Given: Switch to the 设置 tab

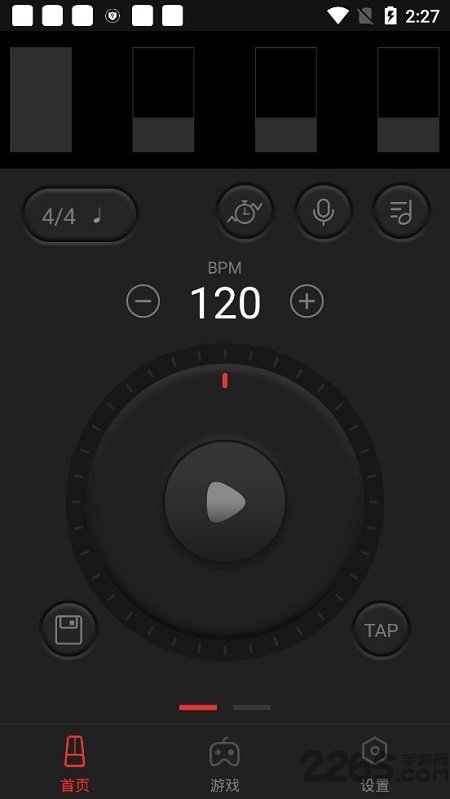Looking at the screenshot, I should click(375, 764).
